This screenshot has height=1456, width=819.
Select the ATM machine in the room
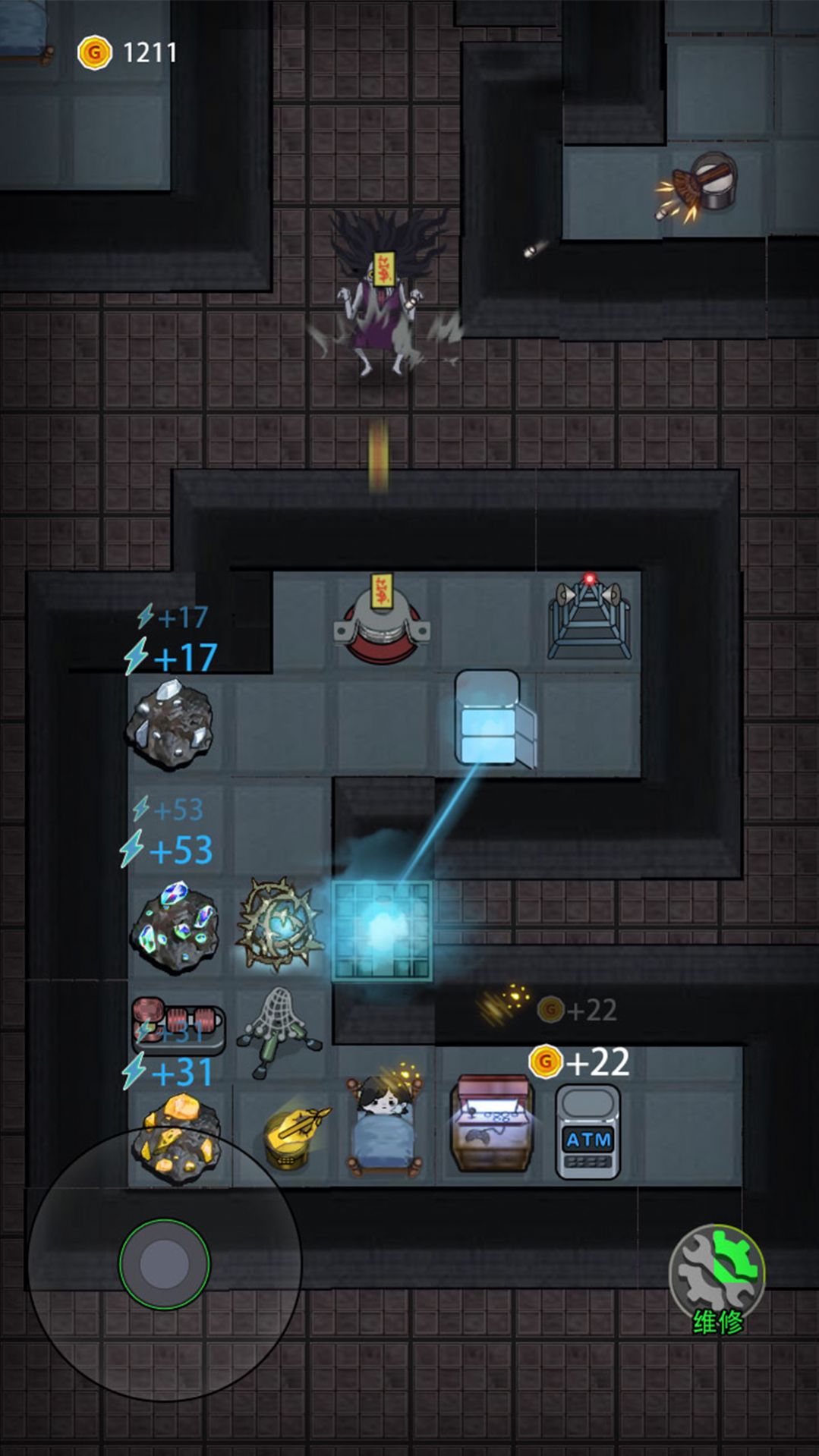[587, 1132]
